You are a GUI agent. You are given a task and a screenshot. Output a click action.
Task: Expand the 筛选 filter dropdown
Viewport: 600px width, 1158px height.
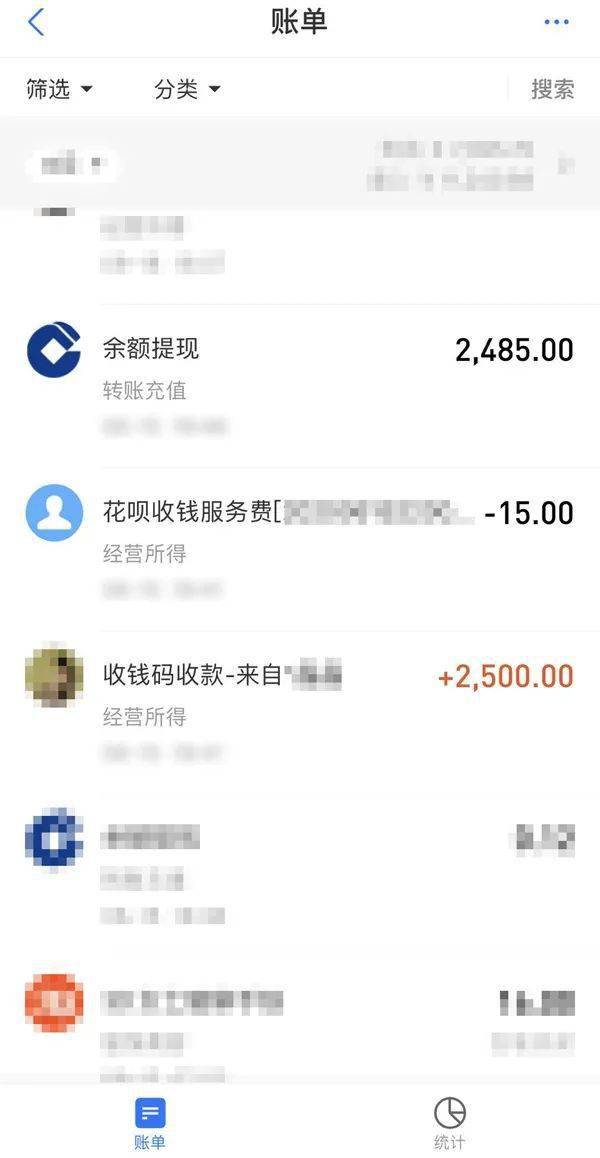(x=59, y=89)
